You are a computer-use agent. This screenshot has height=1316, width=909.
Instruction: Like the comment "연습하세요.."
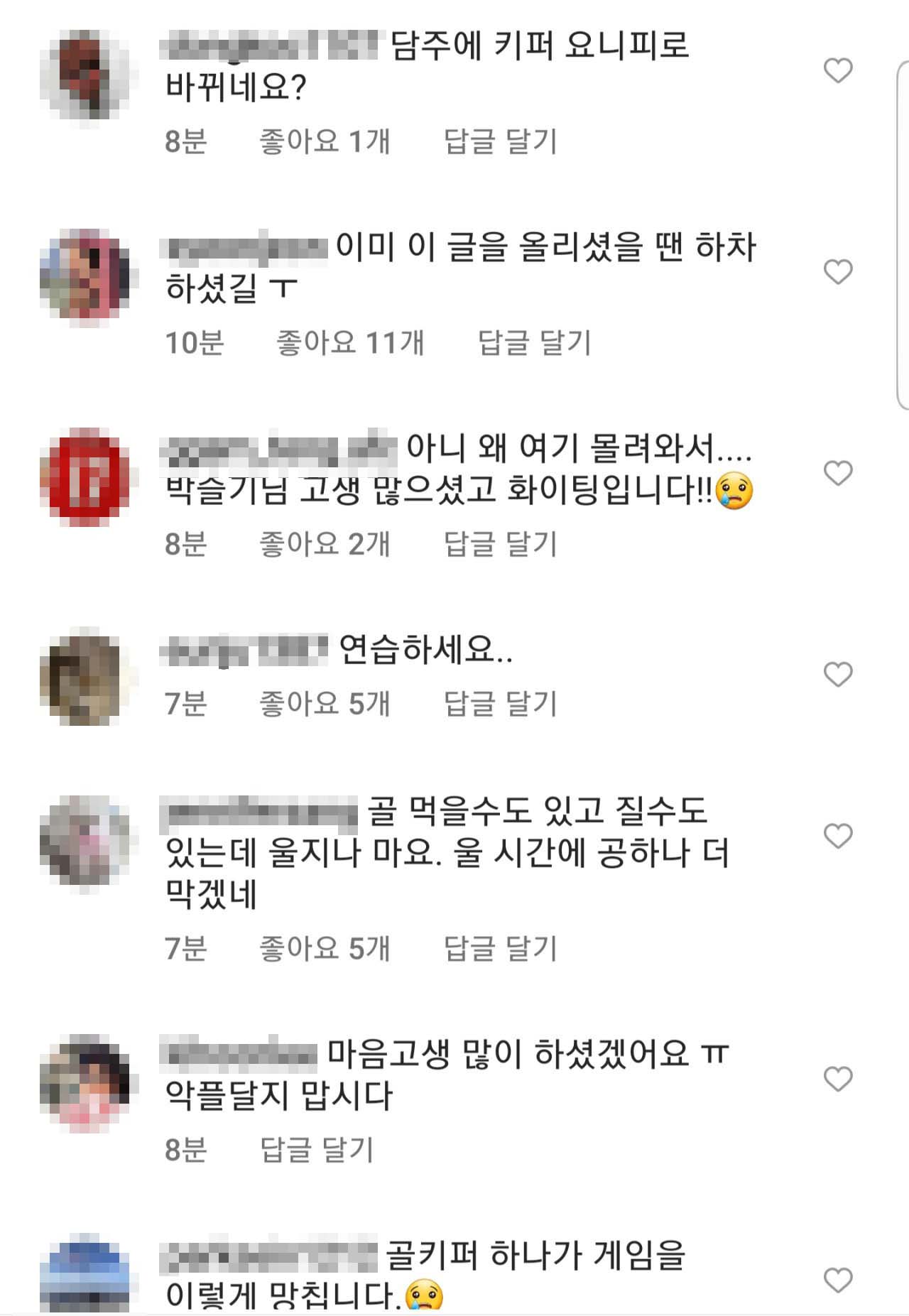[x=837, y=674]
